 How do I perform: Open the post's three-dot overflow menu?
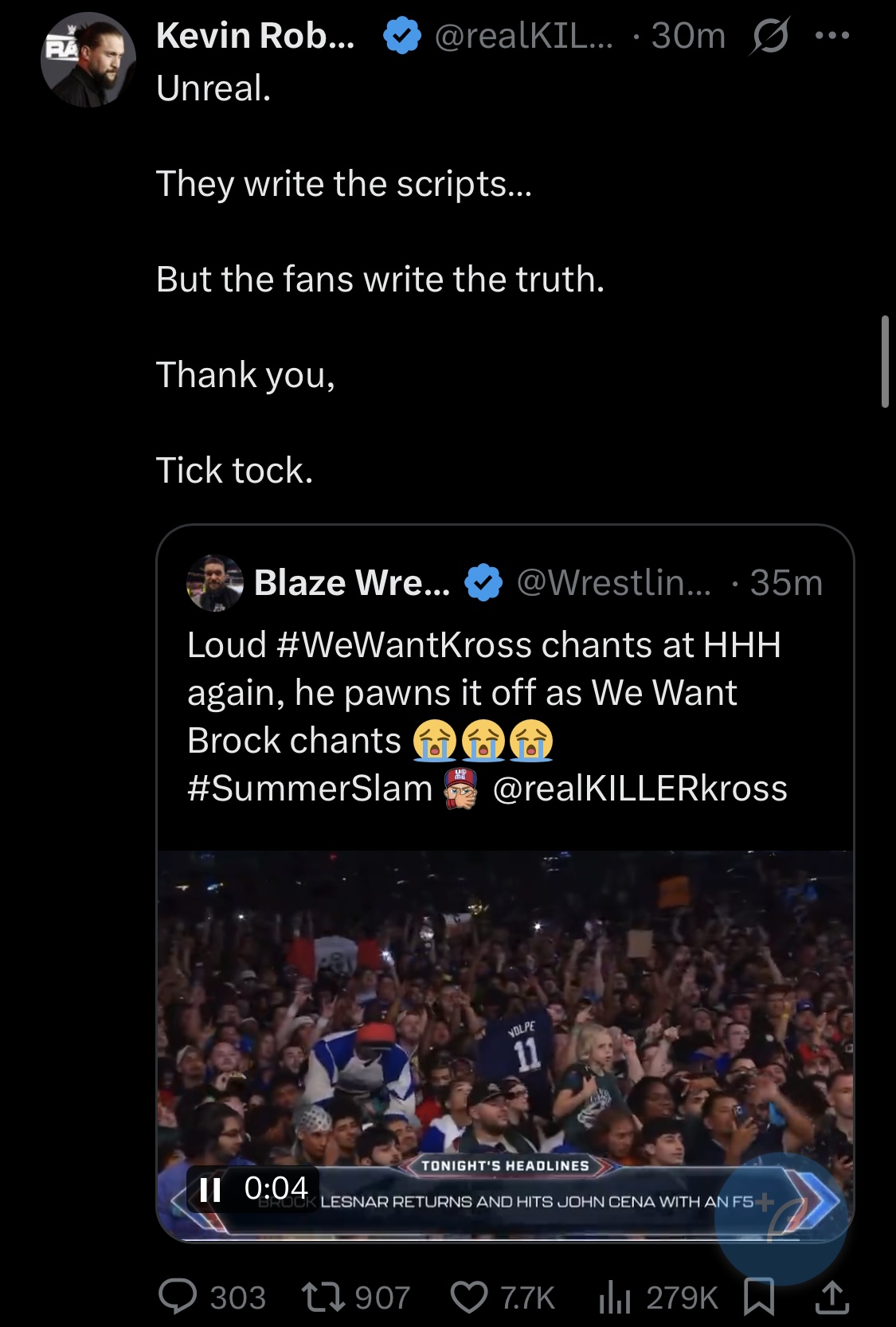pyautogui.click(x=832, y=36)
